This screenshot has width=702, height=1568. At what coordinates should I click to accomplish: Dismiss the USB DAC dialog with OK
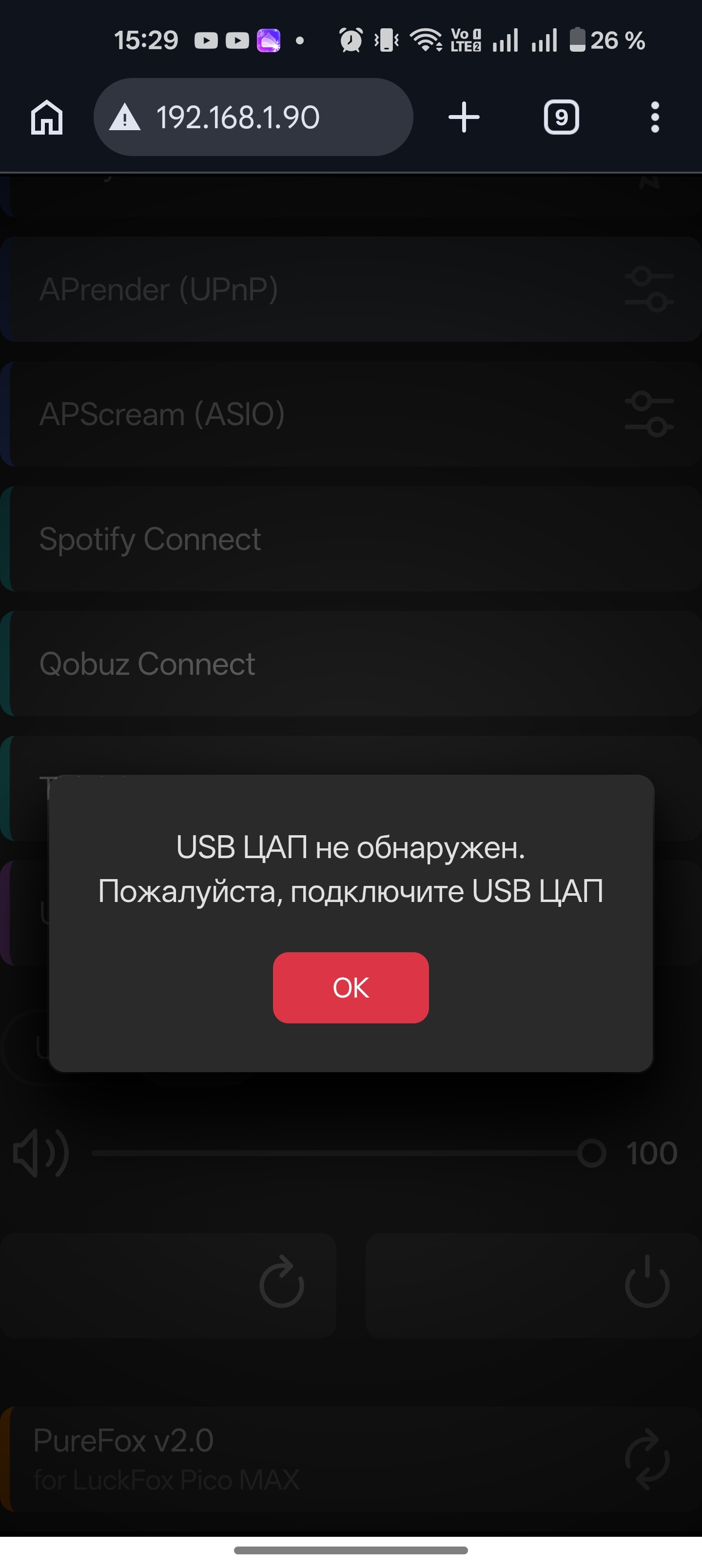click(351, 987)
